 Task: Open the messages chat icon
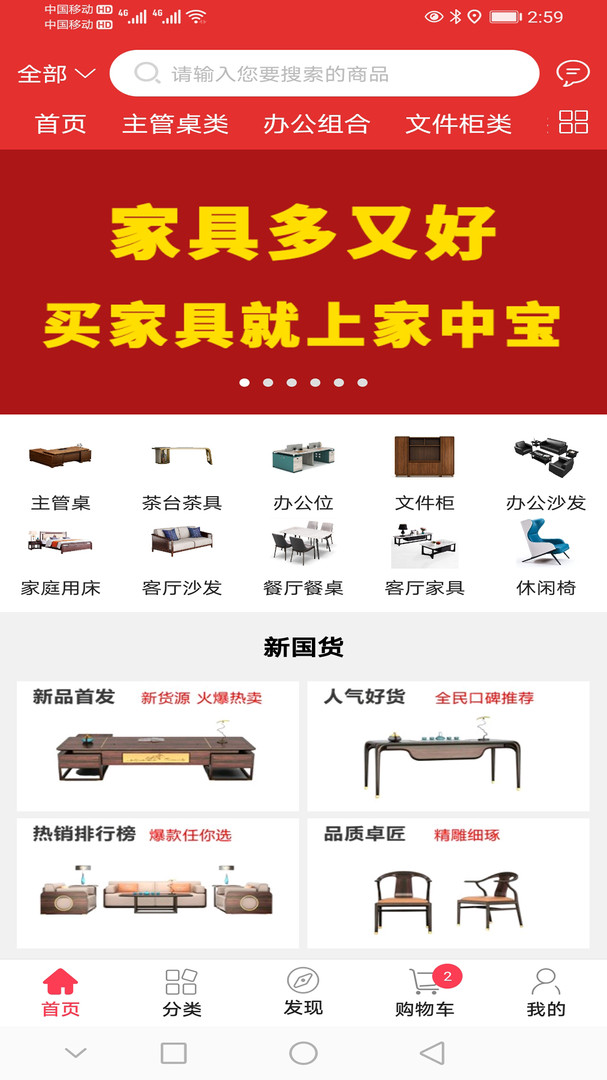tap(572, 74)
